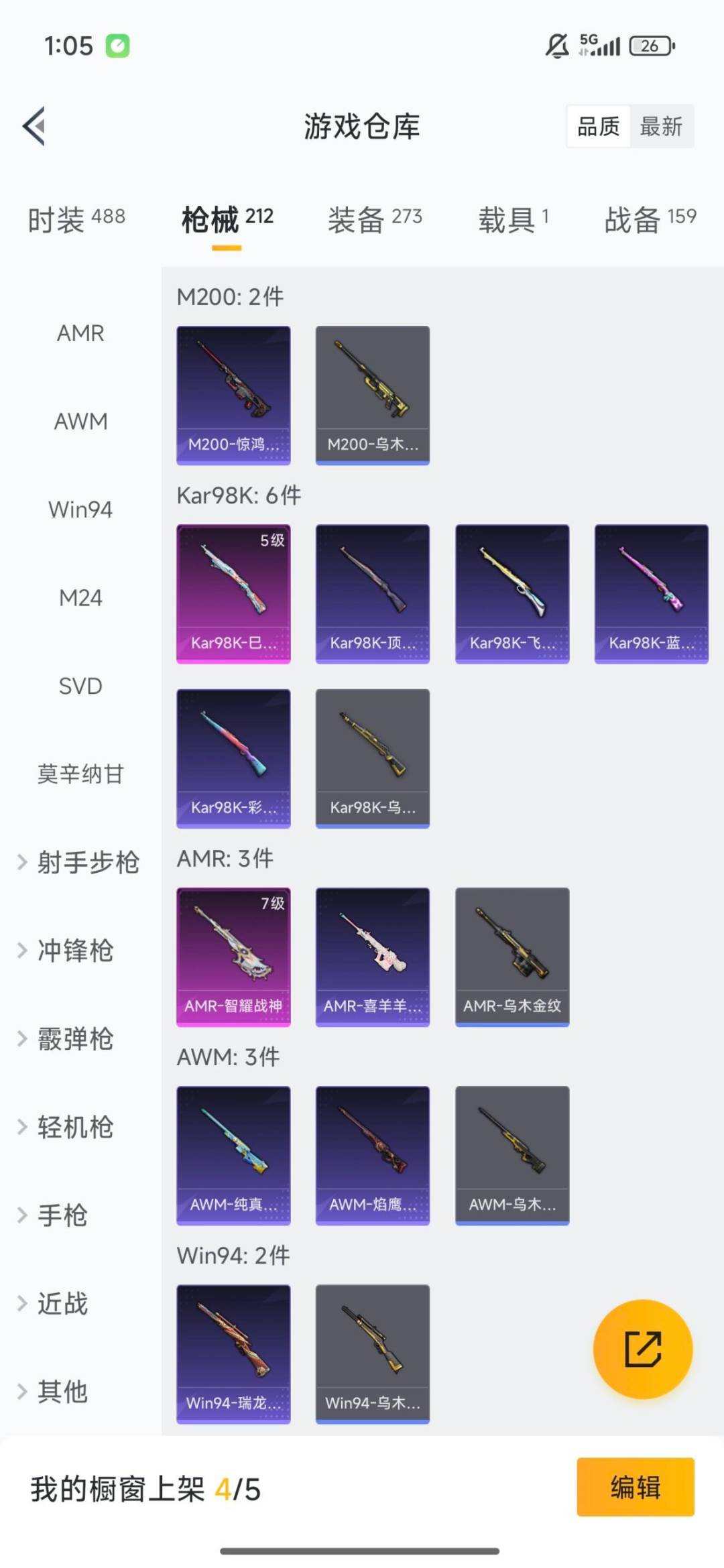
Task: Tap the back arrow at top left
Action: pyautogui.click(x=32, y=126)
